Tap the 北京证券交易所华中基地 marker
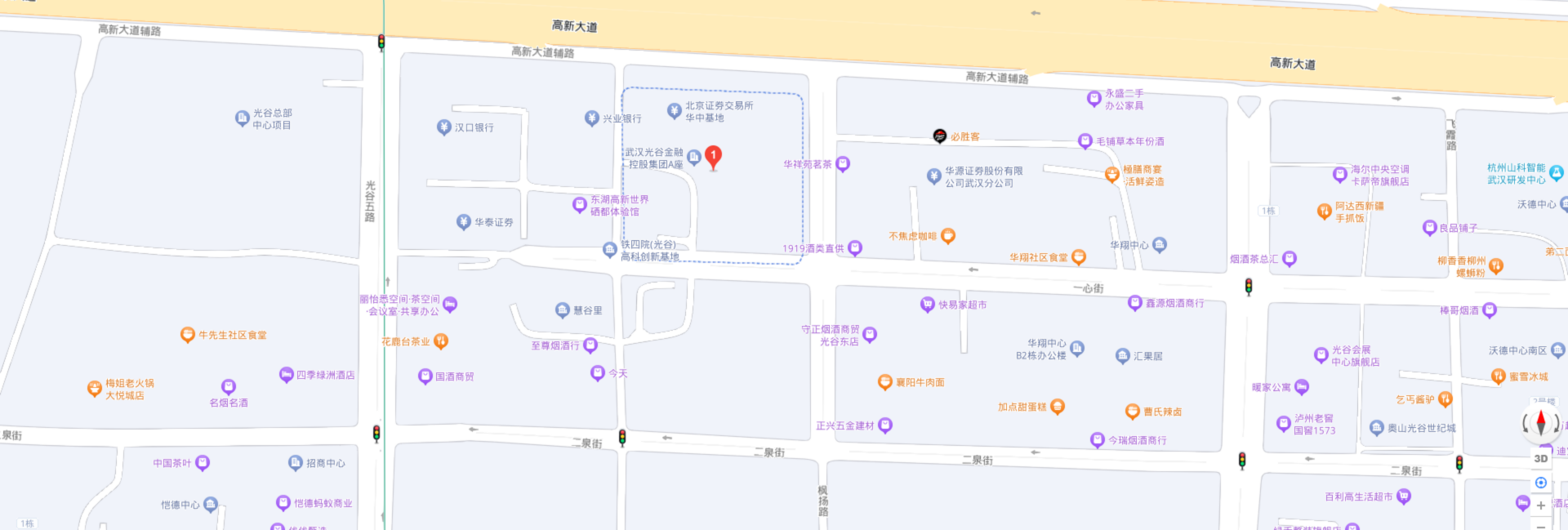The image size is (1568, 530). [x=674, y=111]
